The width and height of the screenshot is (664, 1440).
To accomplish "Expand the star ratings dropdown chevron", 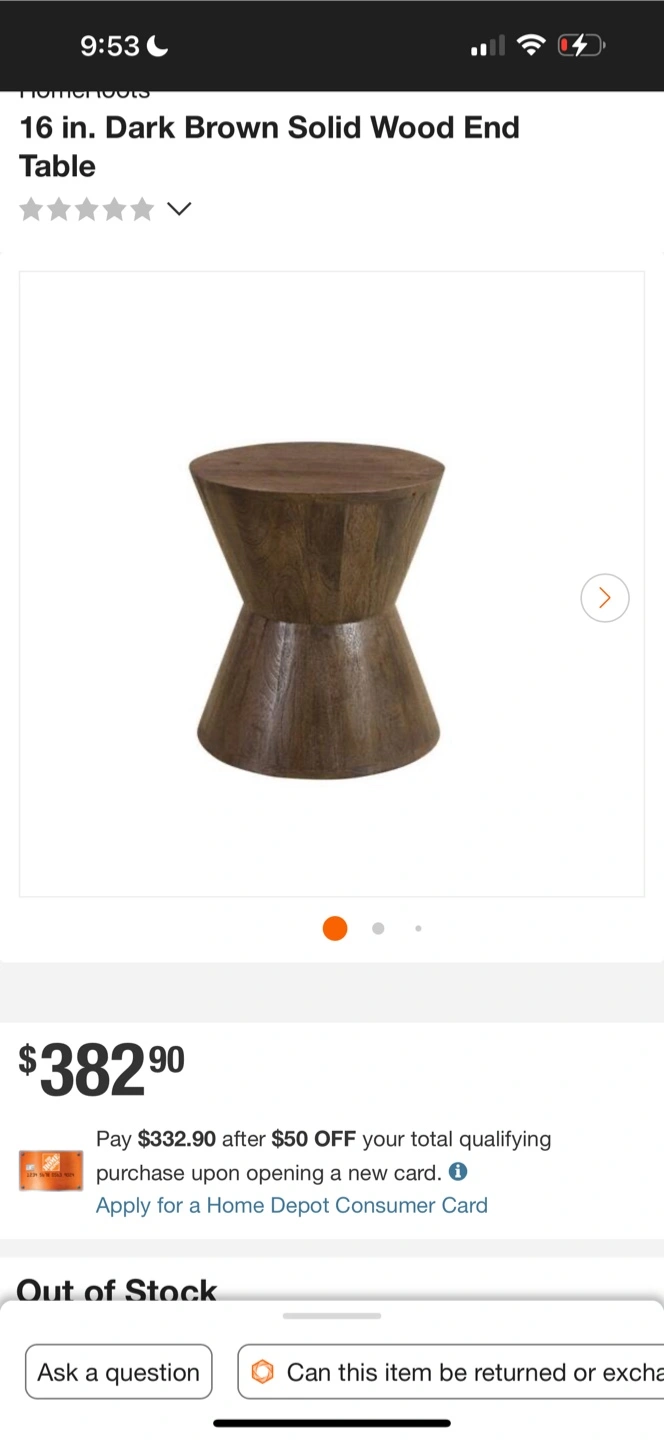I will tap(179, 209).
